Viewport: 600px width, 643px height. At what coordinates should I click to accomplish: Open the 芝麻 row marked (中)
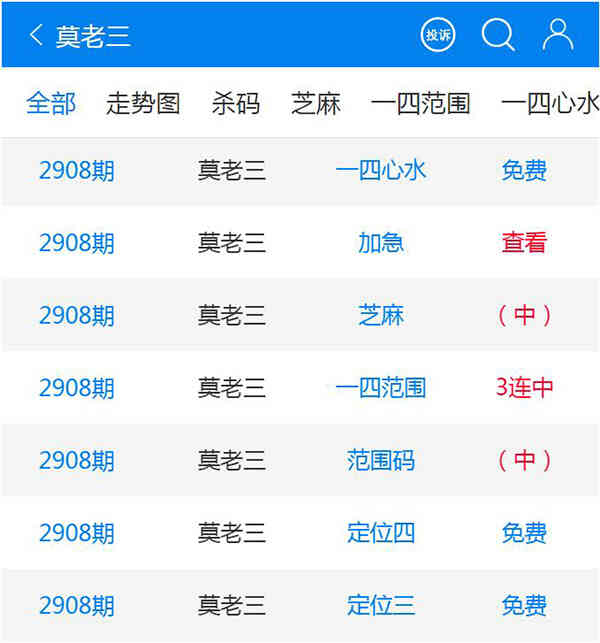pyautogui.click(x=524, y=316)
